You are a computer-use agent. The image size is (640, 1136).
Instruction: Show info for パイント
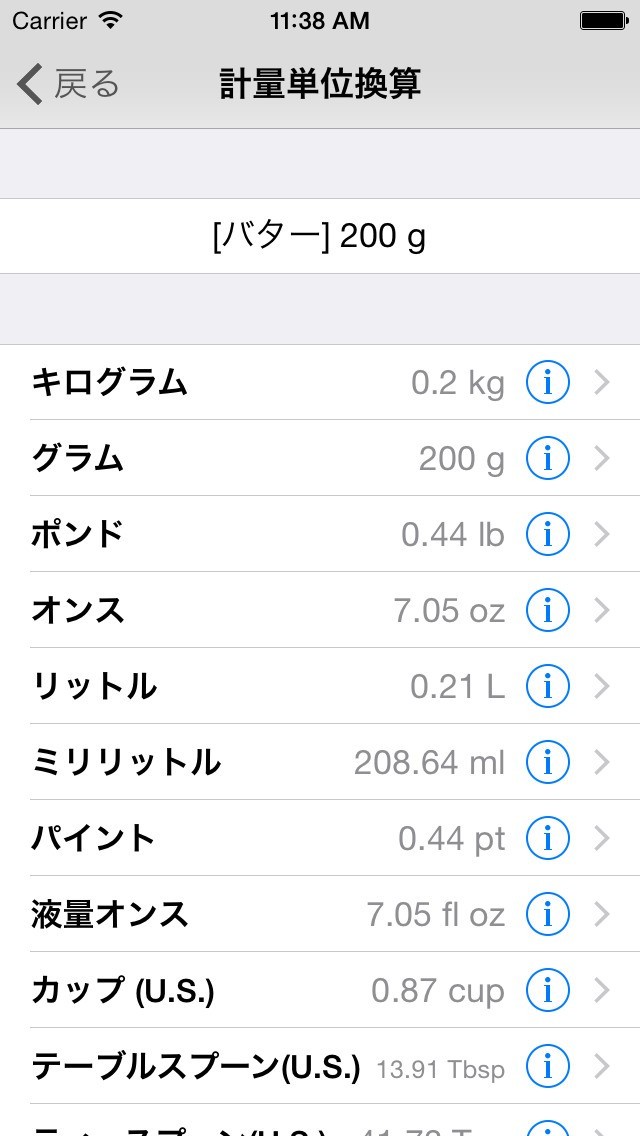[547, 838]
